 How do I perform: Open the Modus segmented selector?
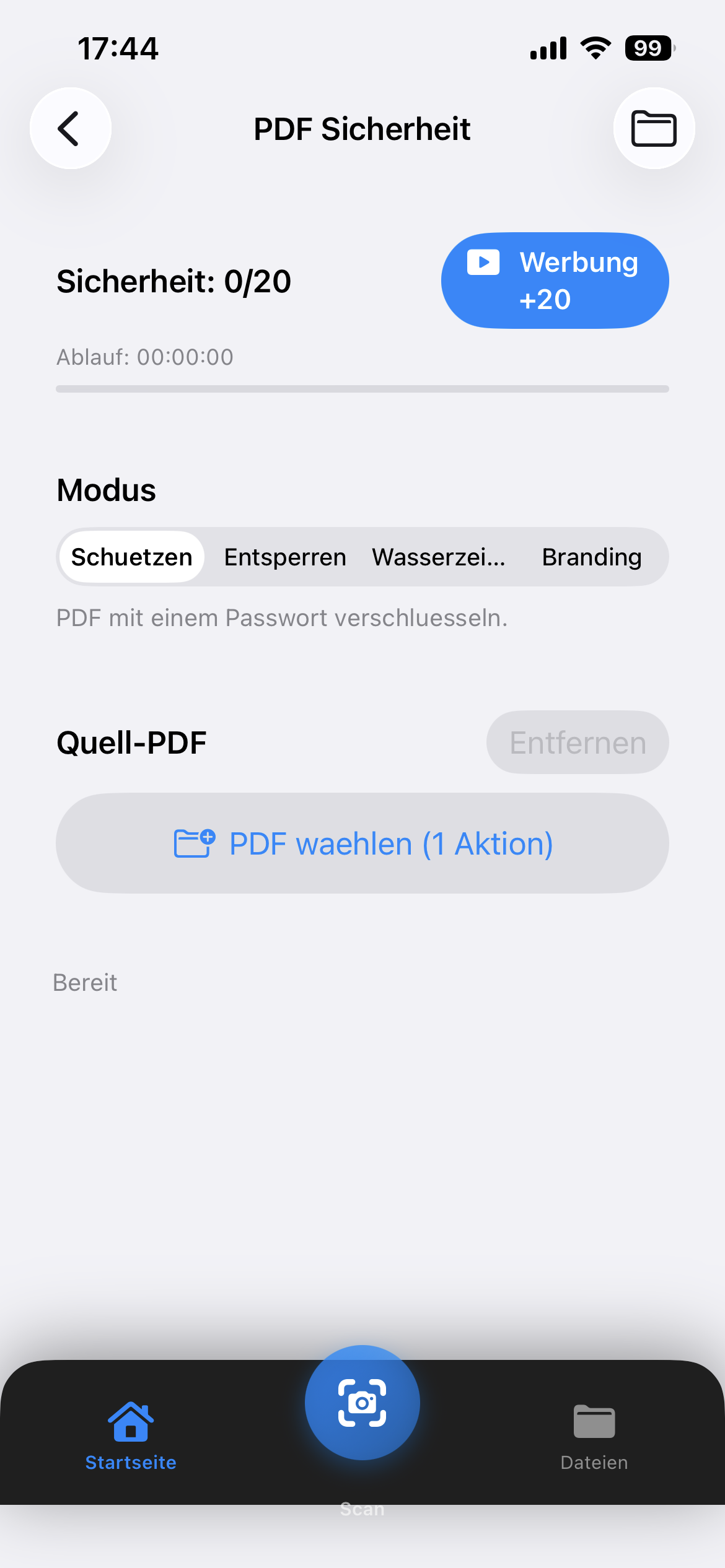(x=362, y=557)
